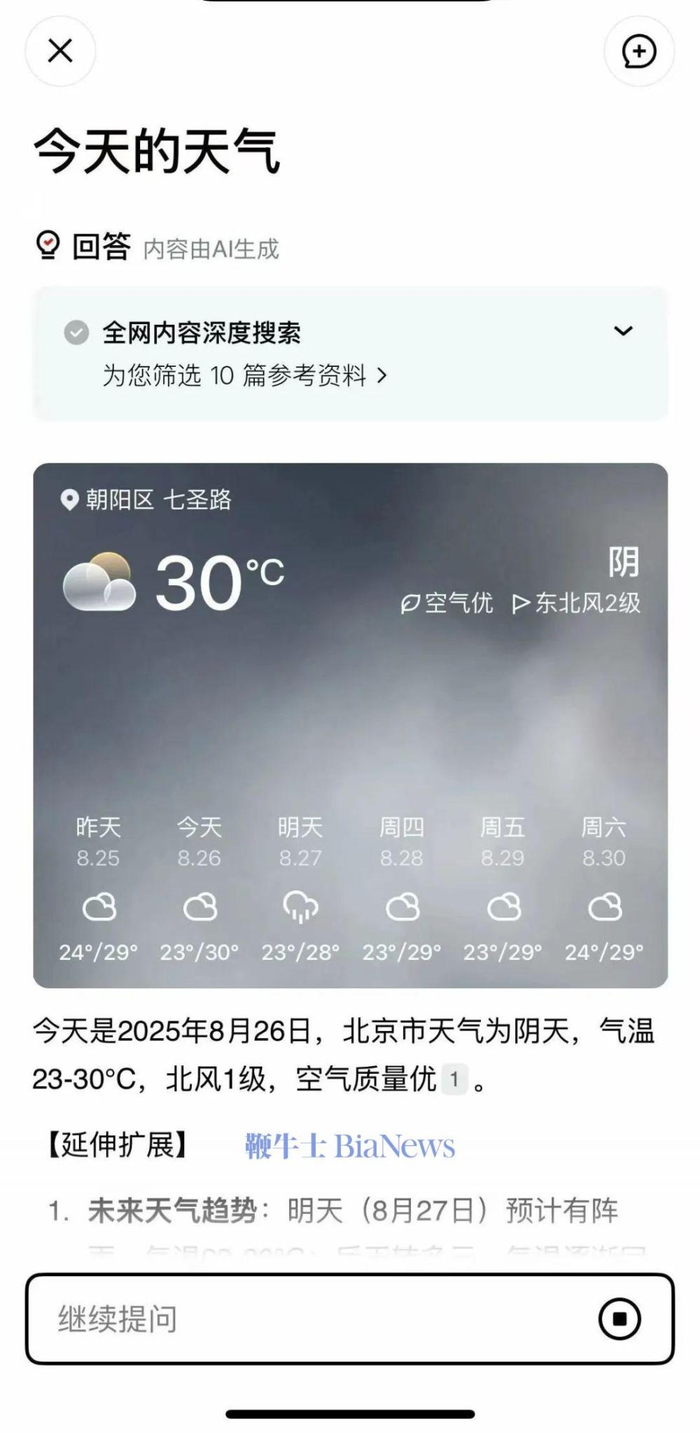Open citation number 1 reference
The height and width of the screenshot is (1433, 700).
(x=454, y=1079)
